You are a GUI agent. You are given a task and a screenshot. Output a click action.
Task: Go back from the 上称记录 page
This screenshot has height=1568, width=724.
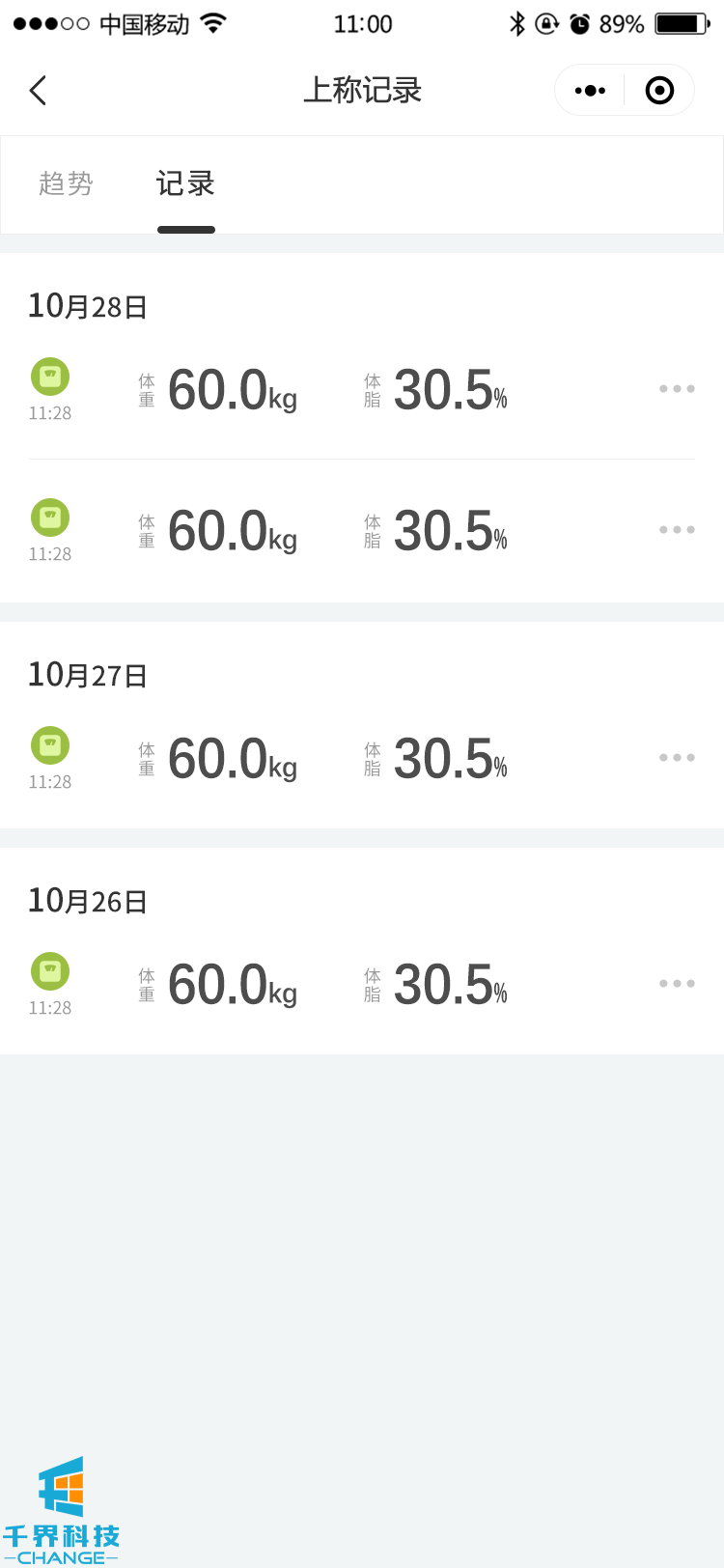[x=39, y=91]
